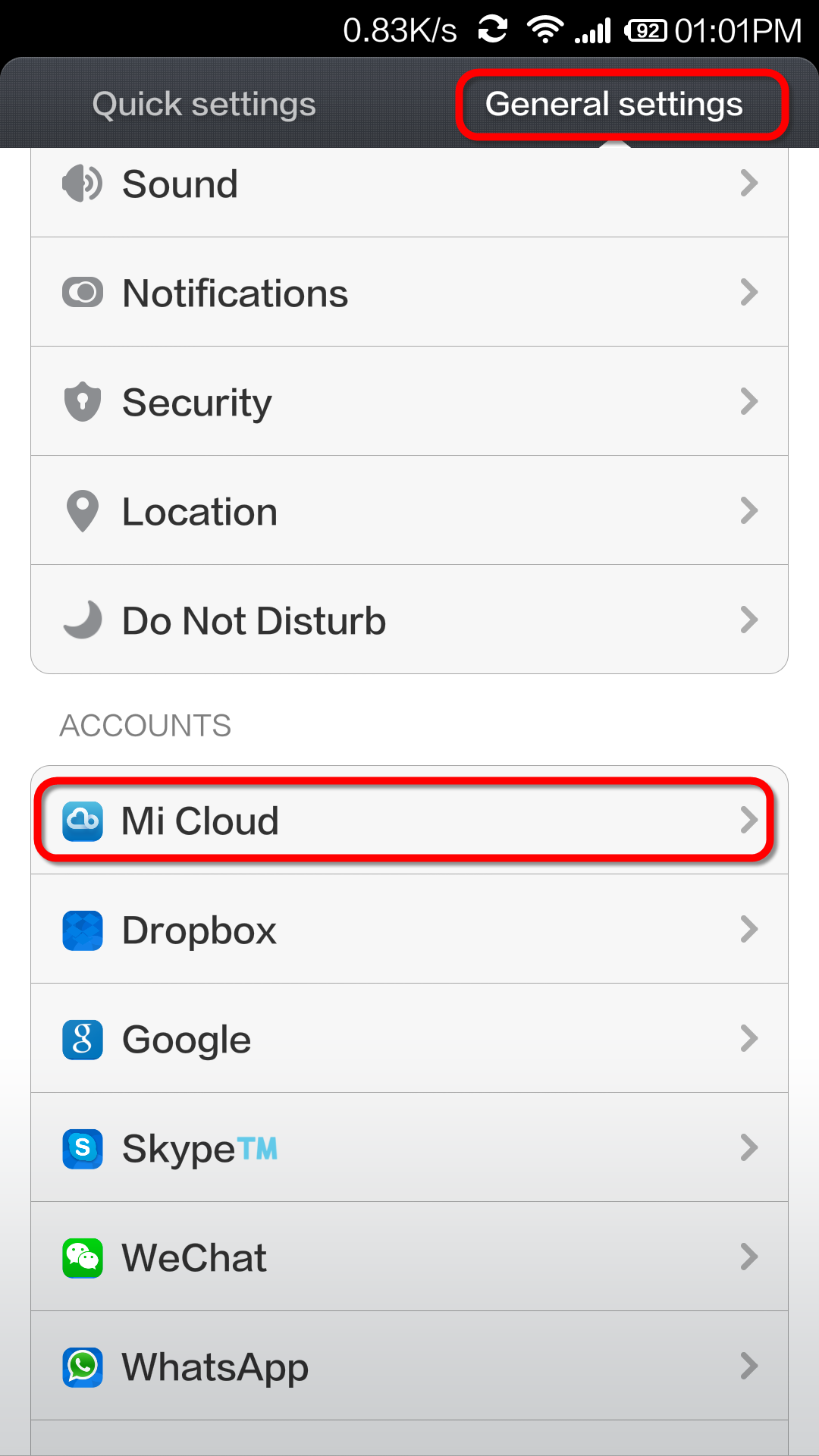Select the General settings tab

point(614,104)
